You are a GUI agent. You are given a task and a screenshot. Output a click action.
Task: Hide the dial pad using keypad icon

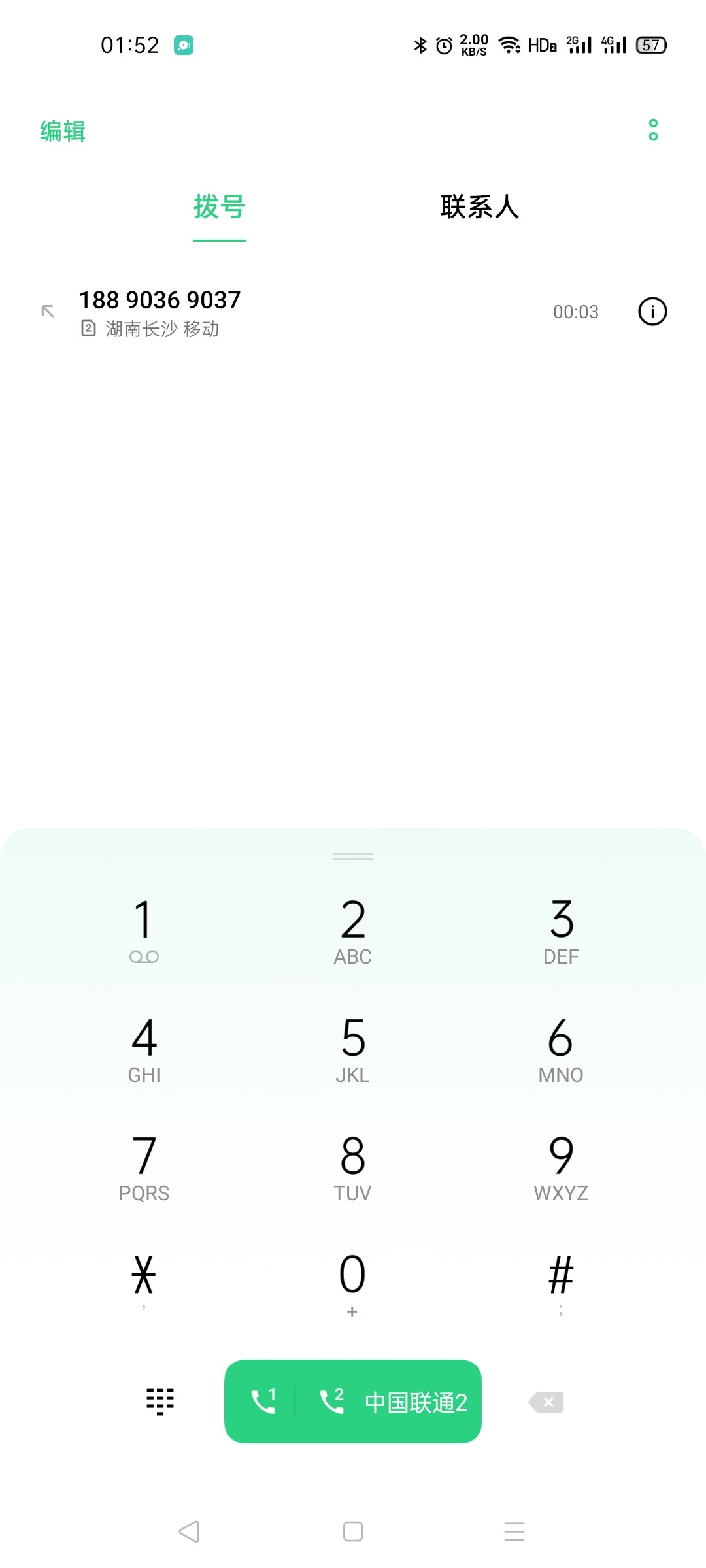[x=159, y=1401]
